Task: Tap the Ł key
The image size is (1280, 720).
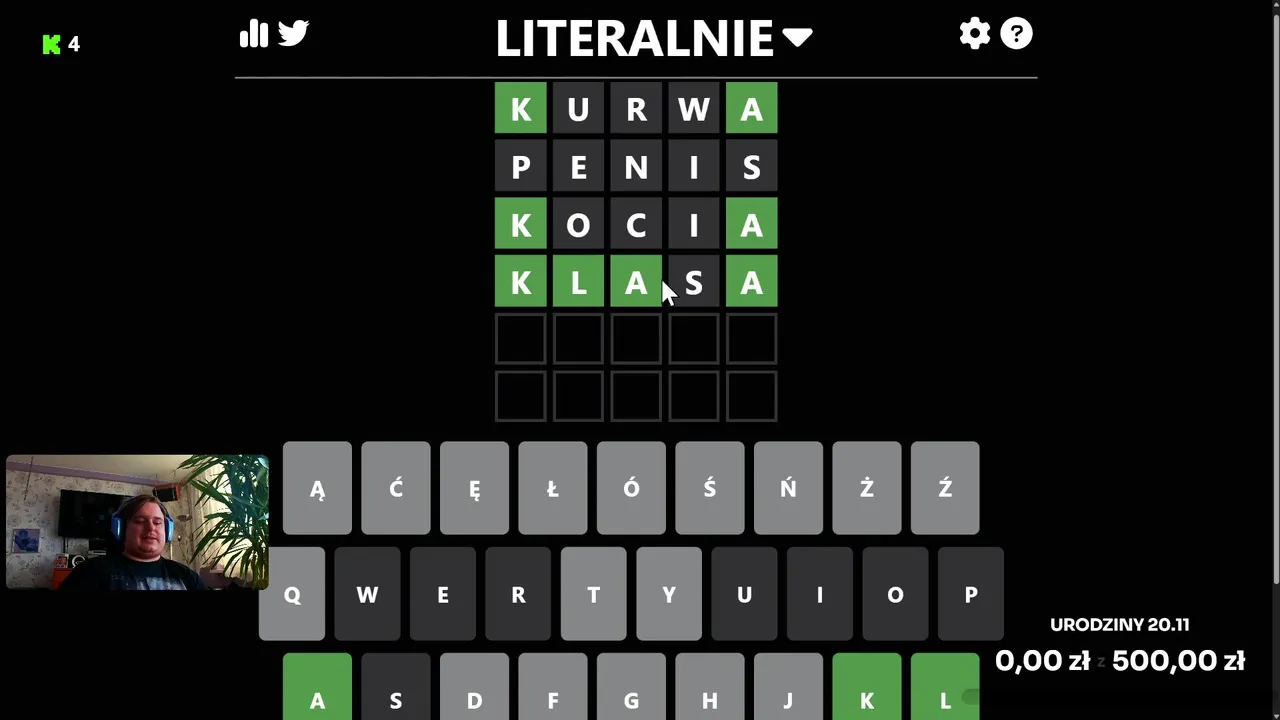Action: click(553, 488)
